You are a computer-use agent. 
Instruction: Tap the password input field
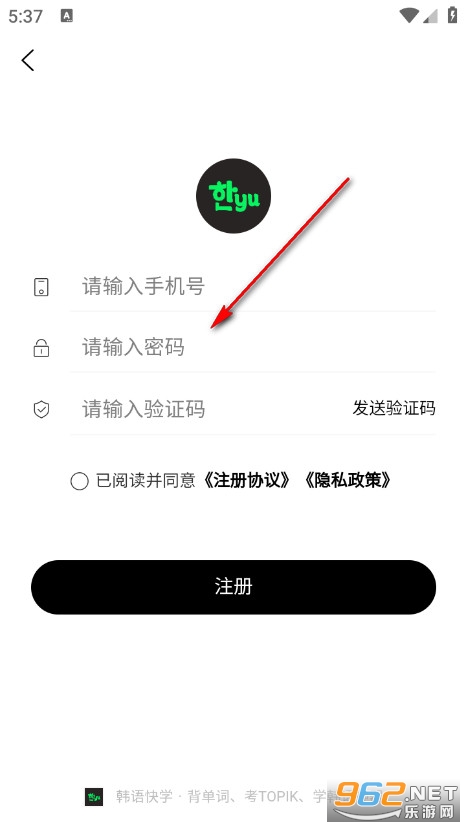click(253, 347)
